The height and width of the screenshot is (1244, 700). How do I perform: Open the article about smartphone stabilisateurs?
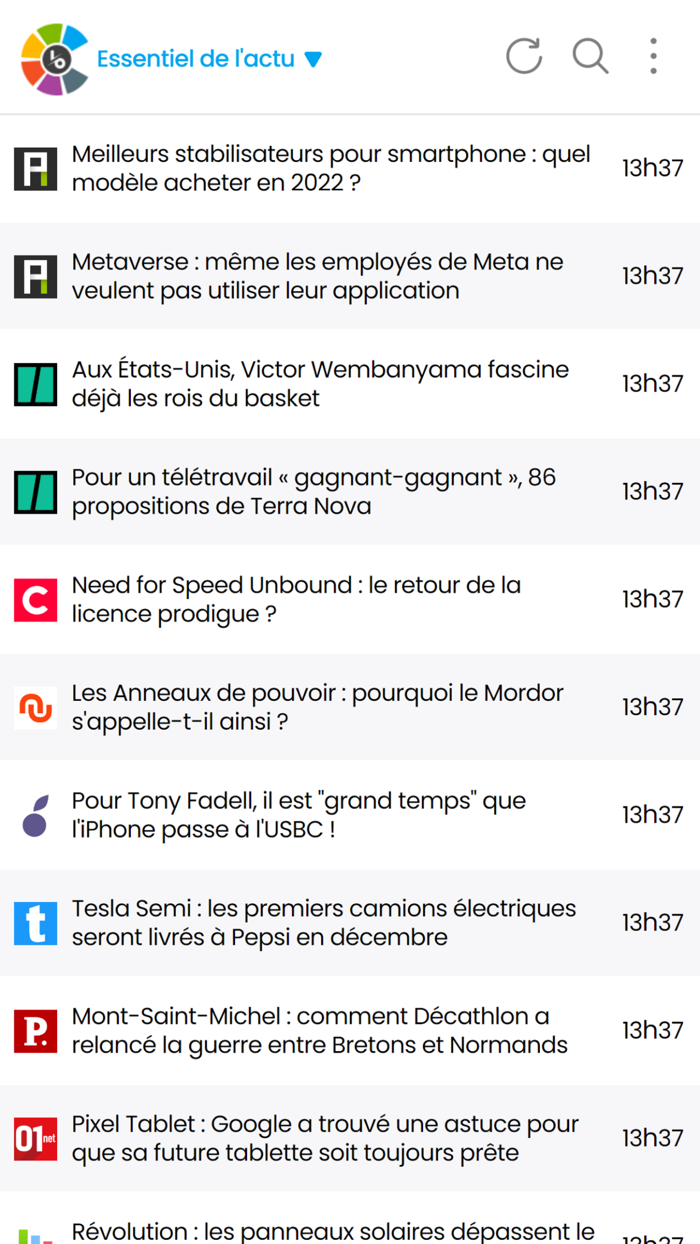[330, 169]
